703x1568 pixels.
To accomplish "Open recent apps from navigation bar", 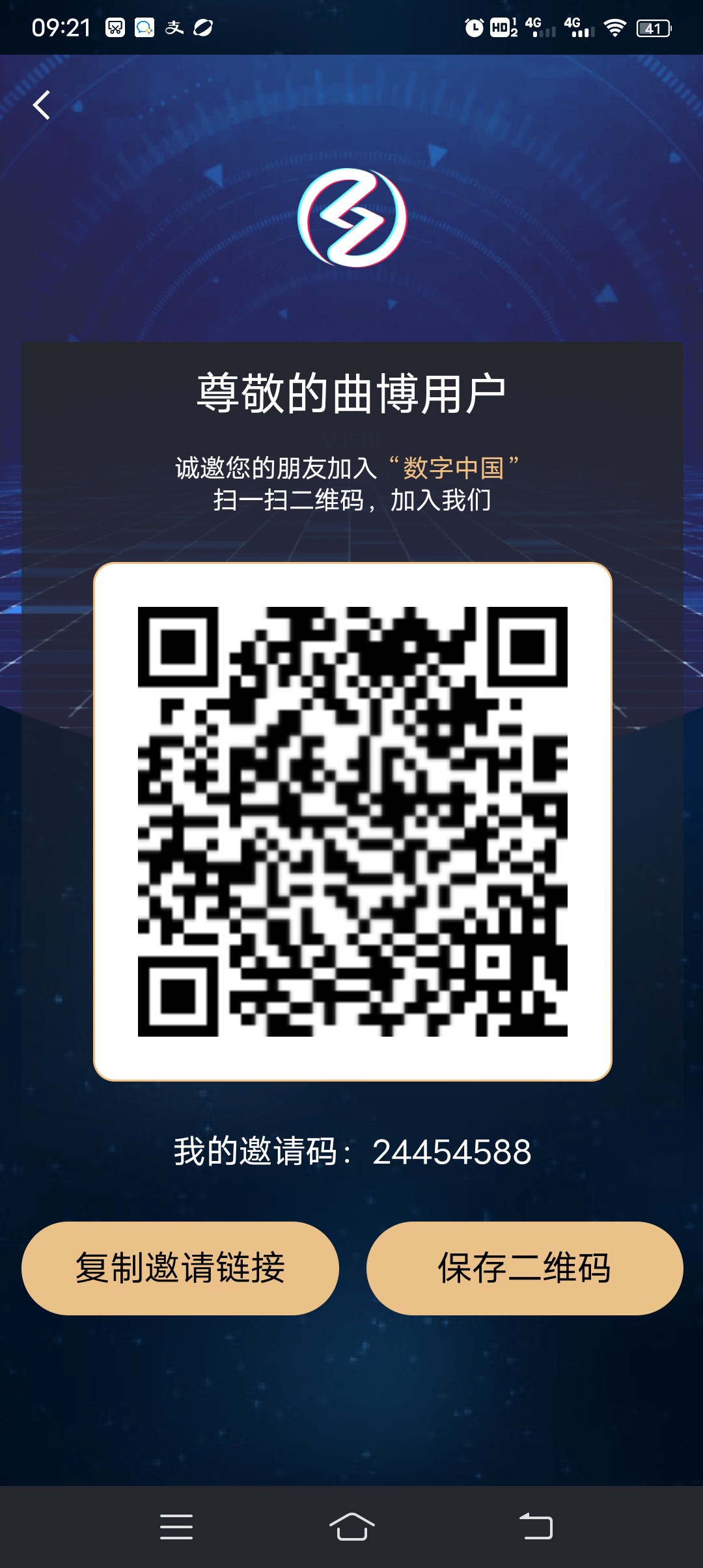I will click(x=176, y=1527).
